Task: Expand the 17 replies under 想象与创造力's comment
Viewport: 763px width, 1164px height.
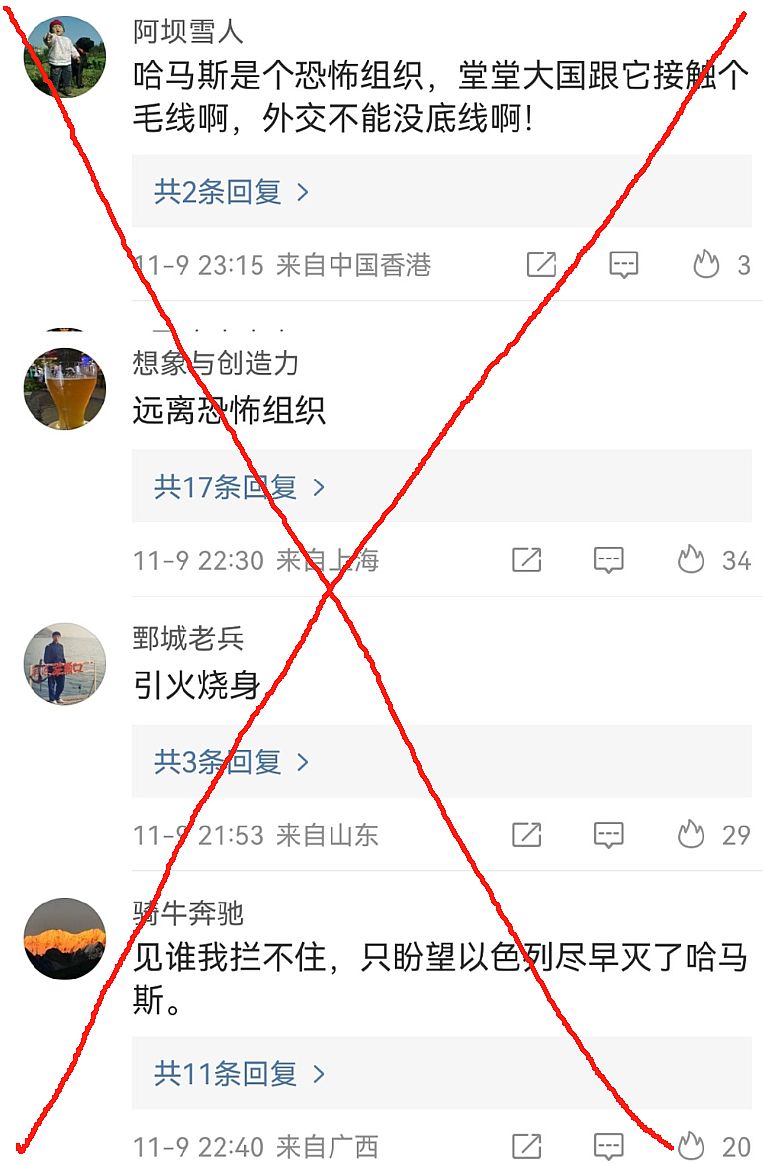Action: tap(240, 487)
